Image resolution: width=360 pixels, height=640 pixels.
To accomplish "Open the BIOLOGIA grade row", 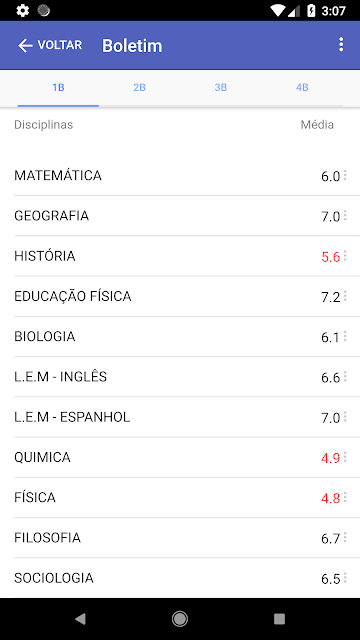I will point(180,336).
